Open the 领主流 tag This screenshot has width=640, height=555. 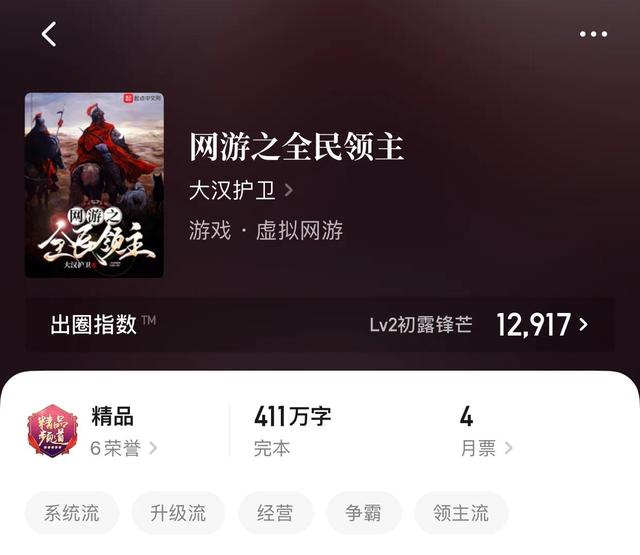point(461,513)
